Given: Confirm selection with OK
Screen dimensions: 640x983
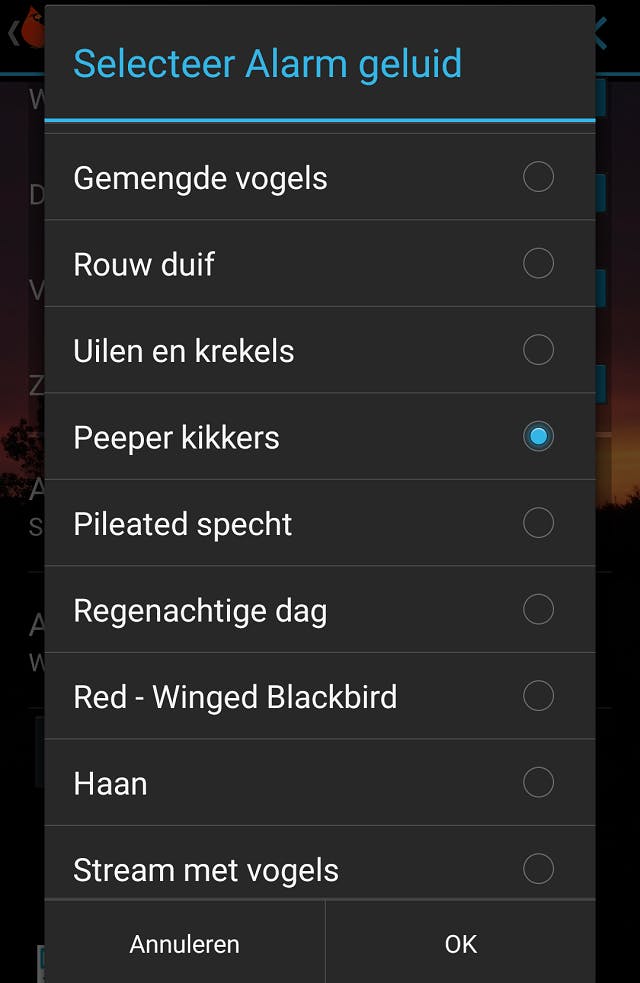Looking at the screenshot, I should click(461, 944).
